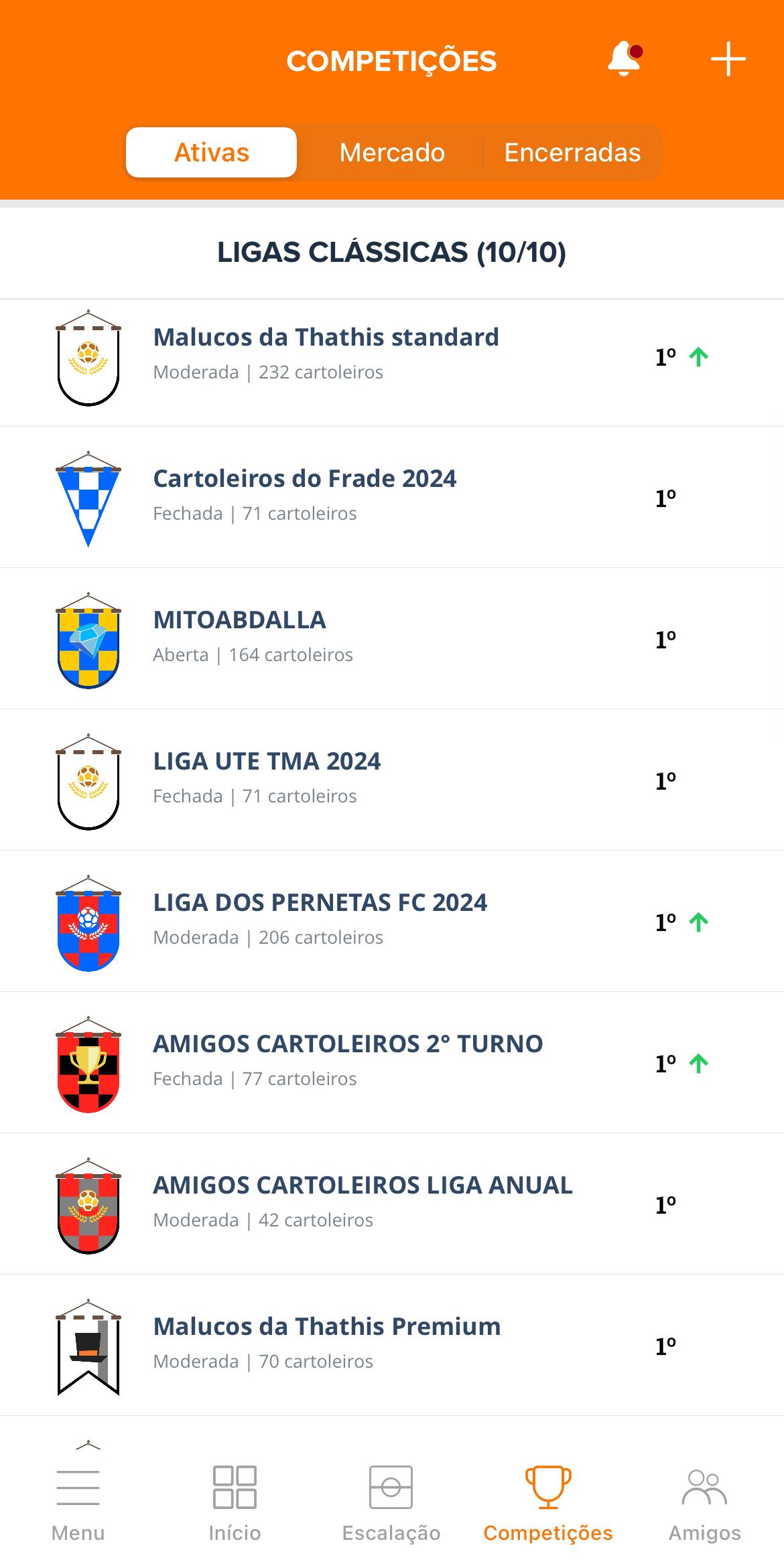784x1568 pixels.
Task: Open Cartoleiros do Frade 2024 league
Action: pyautogui.click(x=304, y=496)
